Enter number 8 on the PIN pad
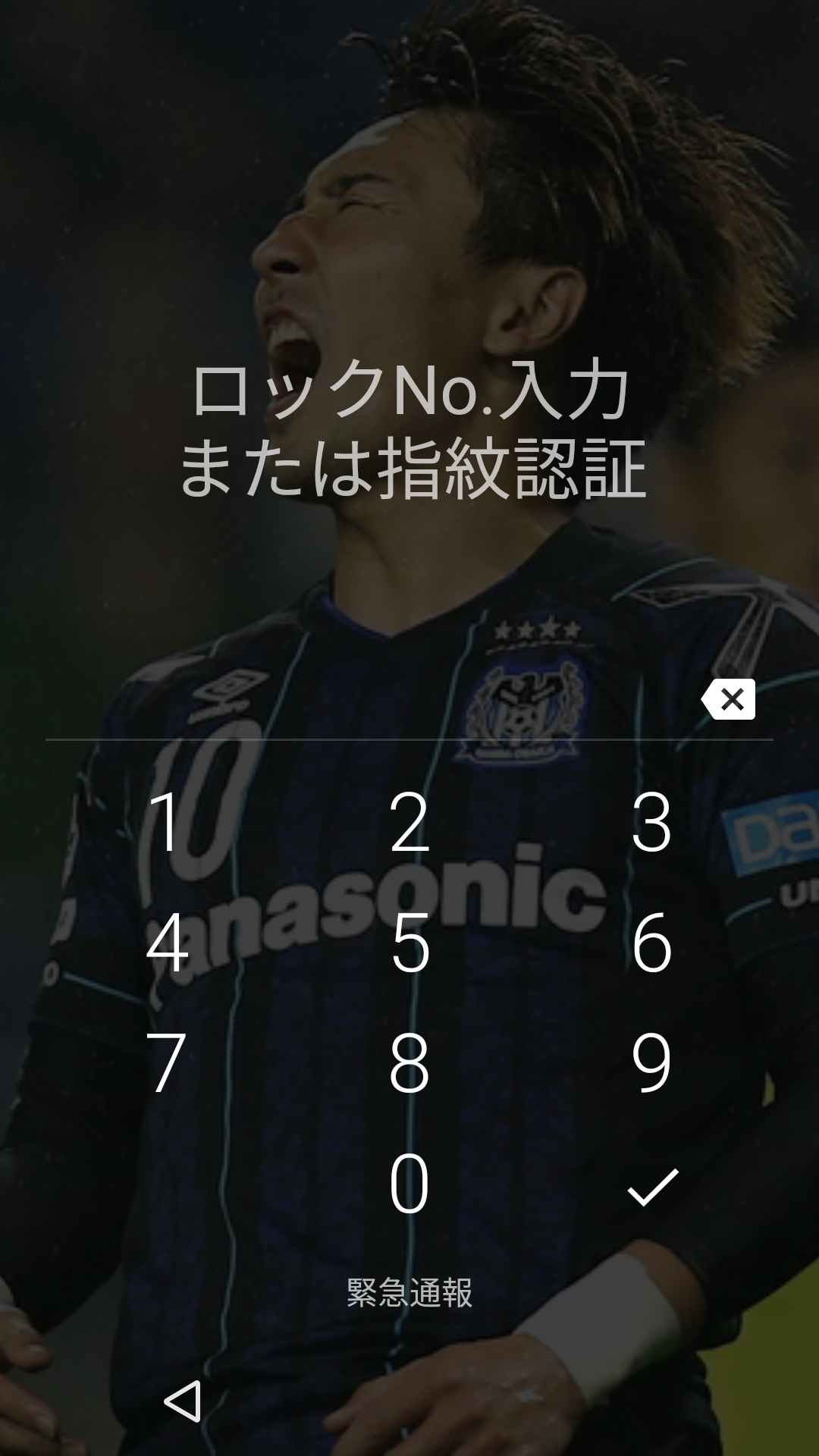Viewport: 819px width, 1456px height. tap(409, 1063)
